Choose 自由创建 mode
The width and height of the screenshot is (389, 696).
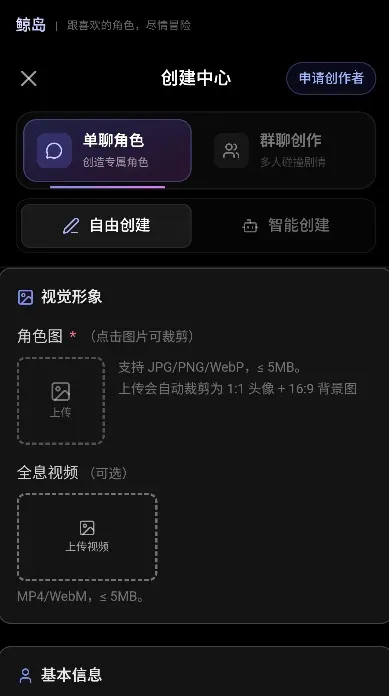coord(107,225)
